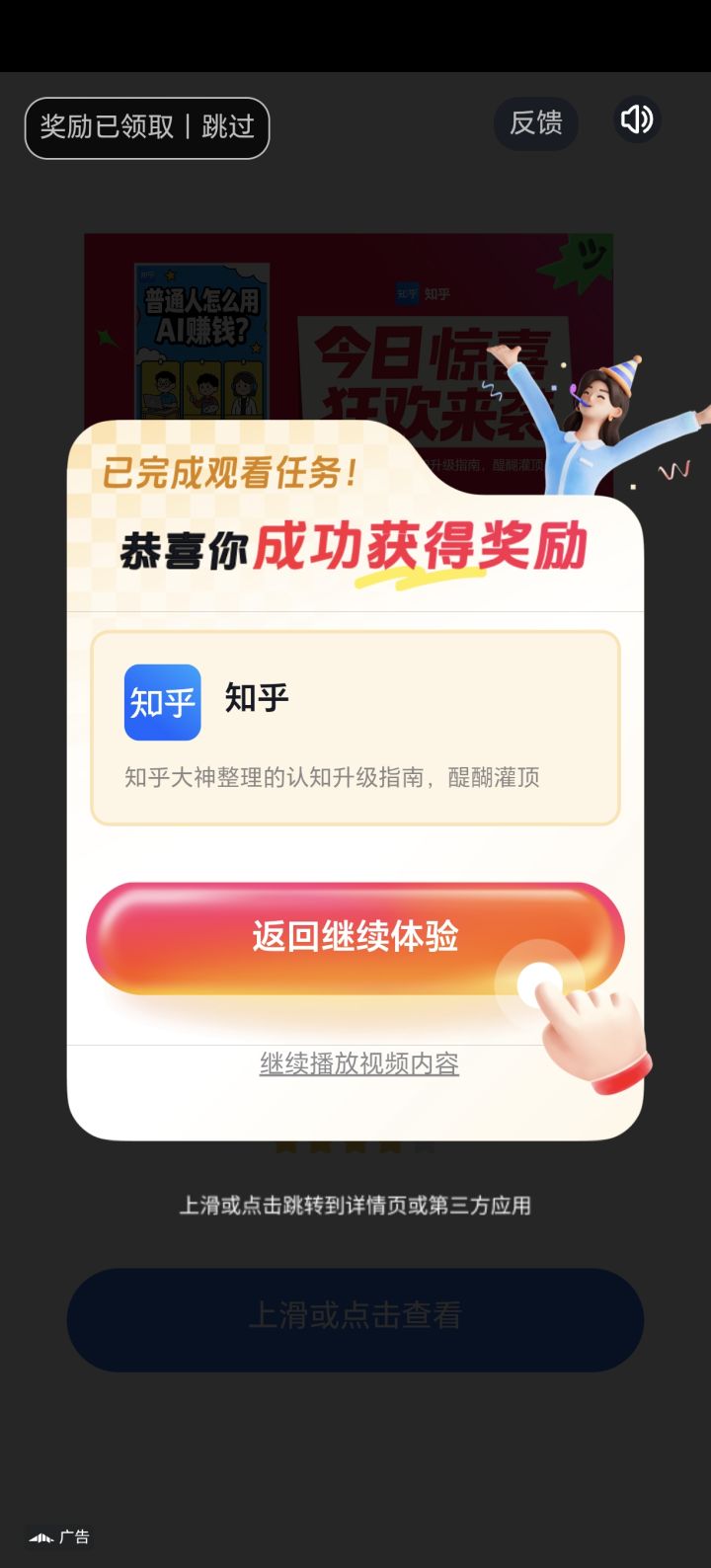The height and width of the screenshot is (1568, 711).
Task: Select the celebrating woman illustration
Action: pyautogui.click(x=602, y=415)
